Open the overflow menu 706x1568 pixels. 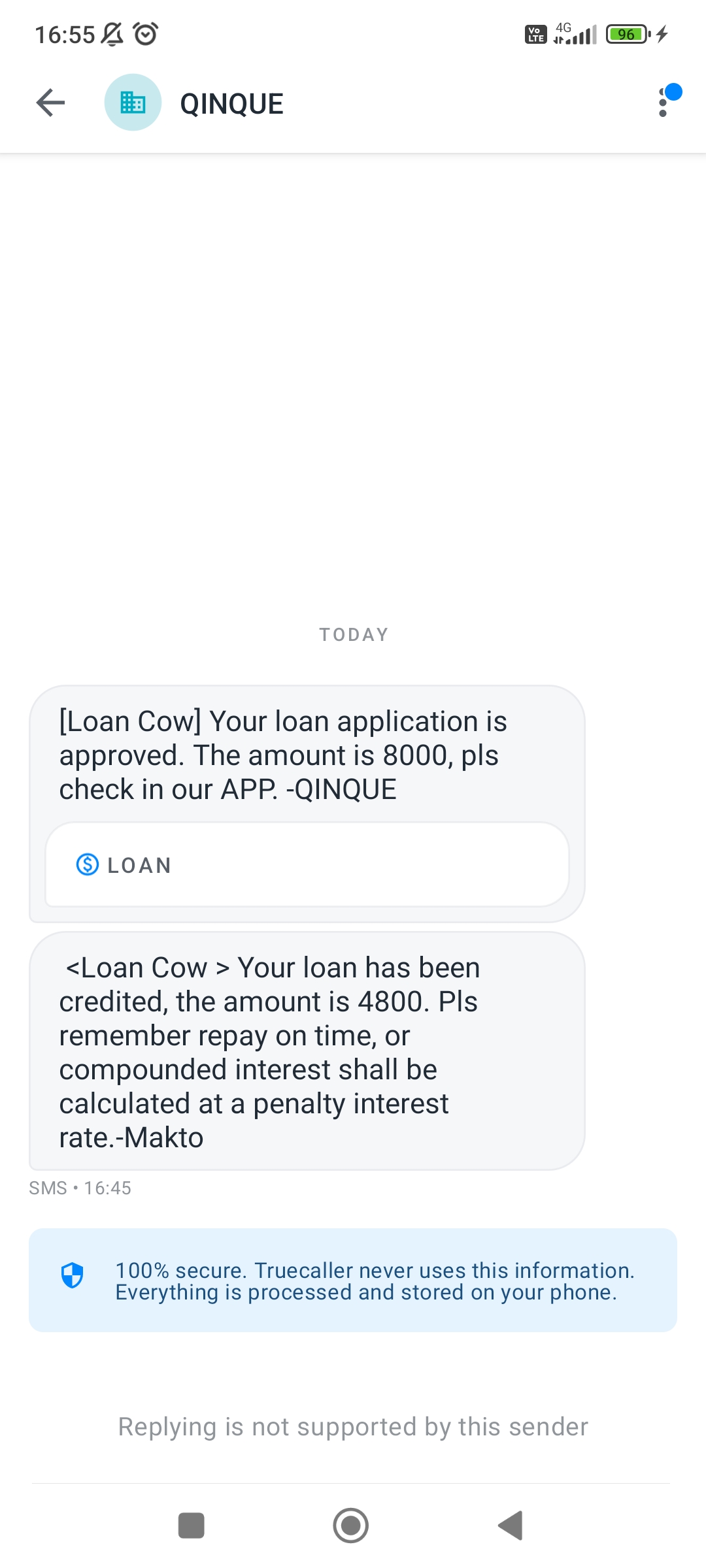(664, 103)
